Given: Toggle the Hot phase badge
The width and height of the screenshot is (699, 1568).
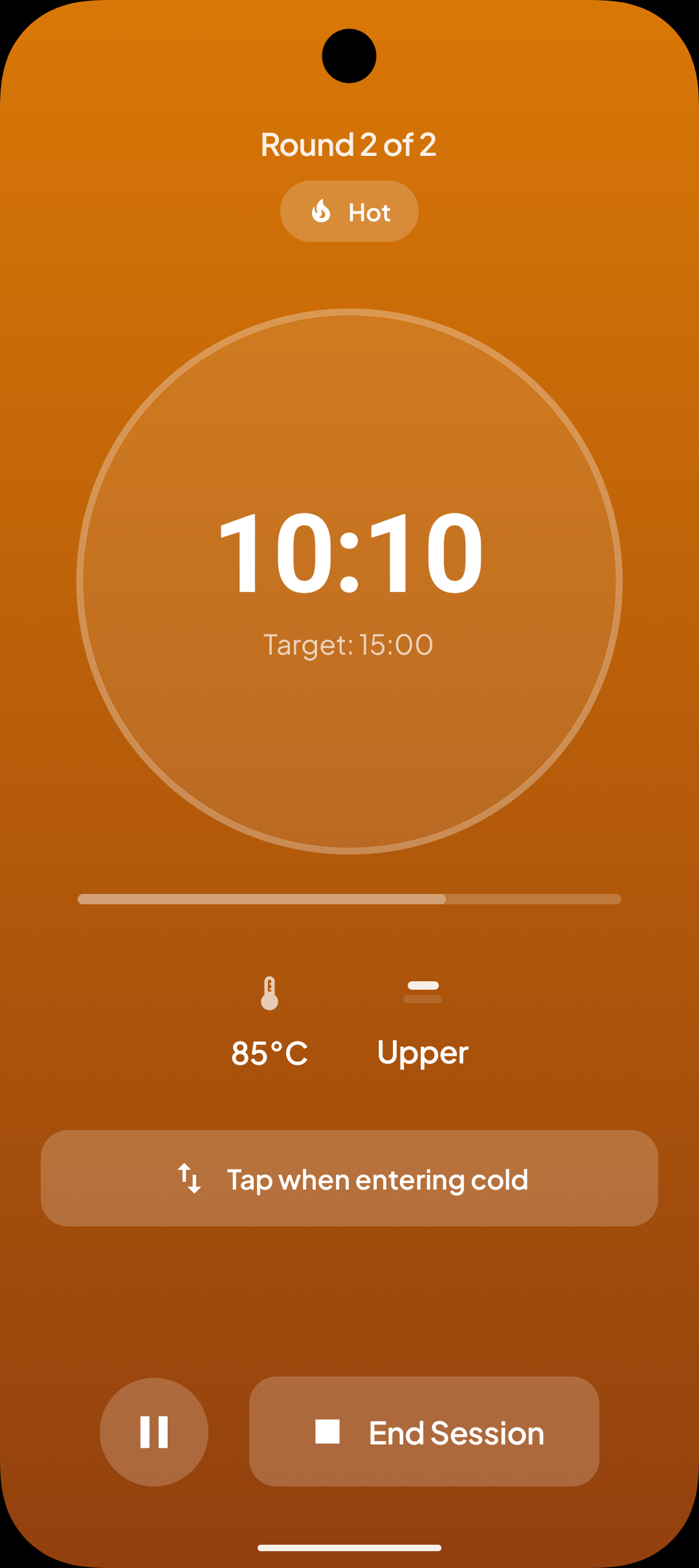Looking at the screenshot, I should tap(348, 212).
